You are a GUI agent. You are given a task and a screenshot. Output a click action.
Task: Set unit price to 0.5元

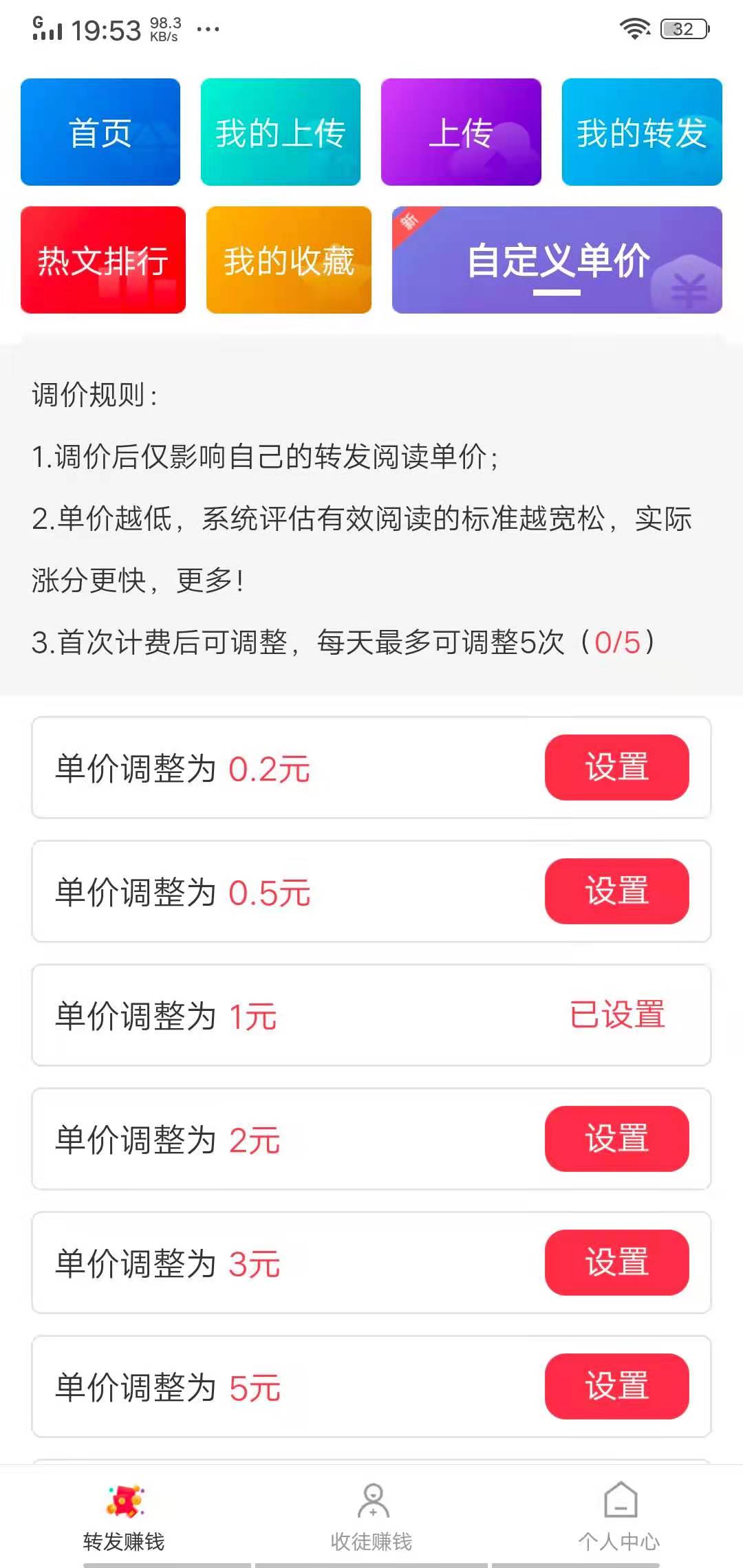[x=617, y=891]
